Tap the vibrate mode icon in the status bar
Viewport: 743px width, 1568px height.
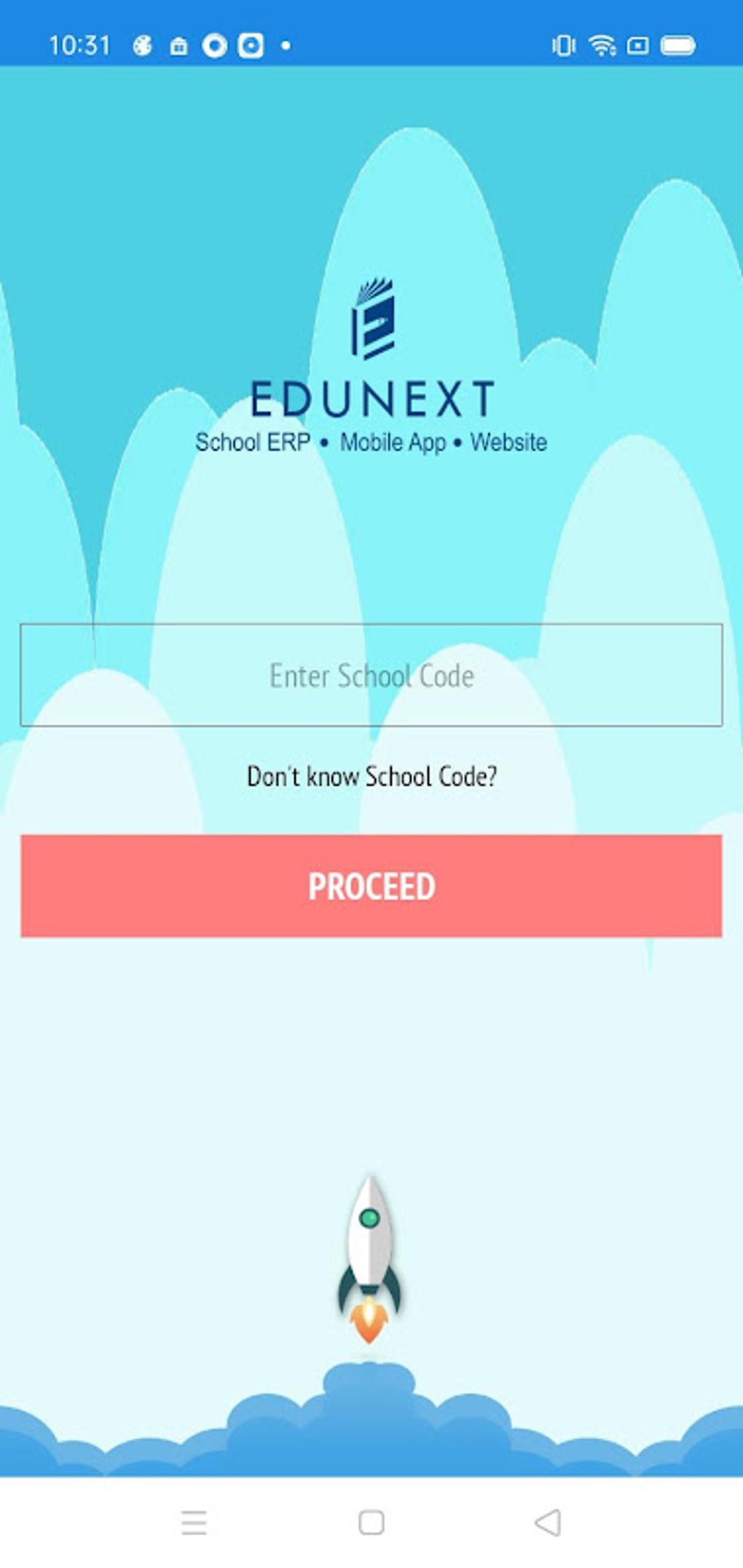563,45
